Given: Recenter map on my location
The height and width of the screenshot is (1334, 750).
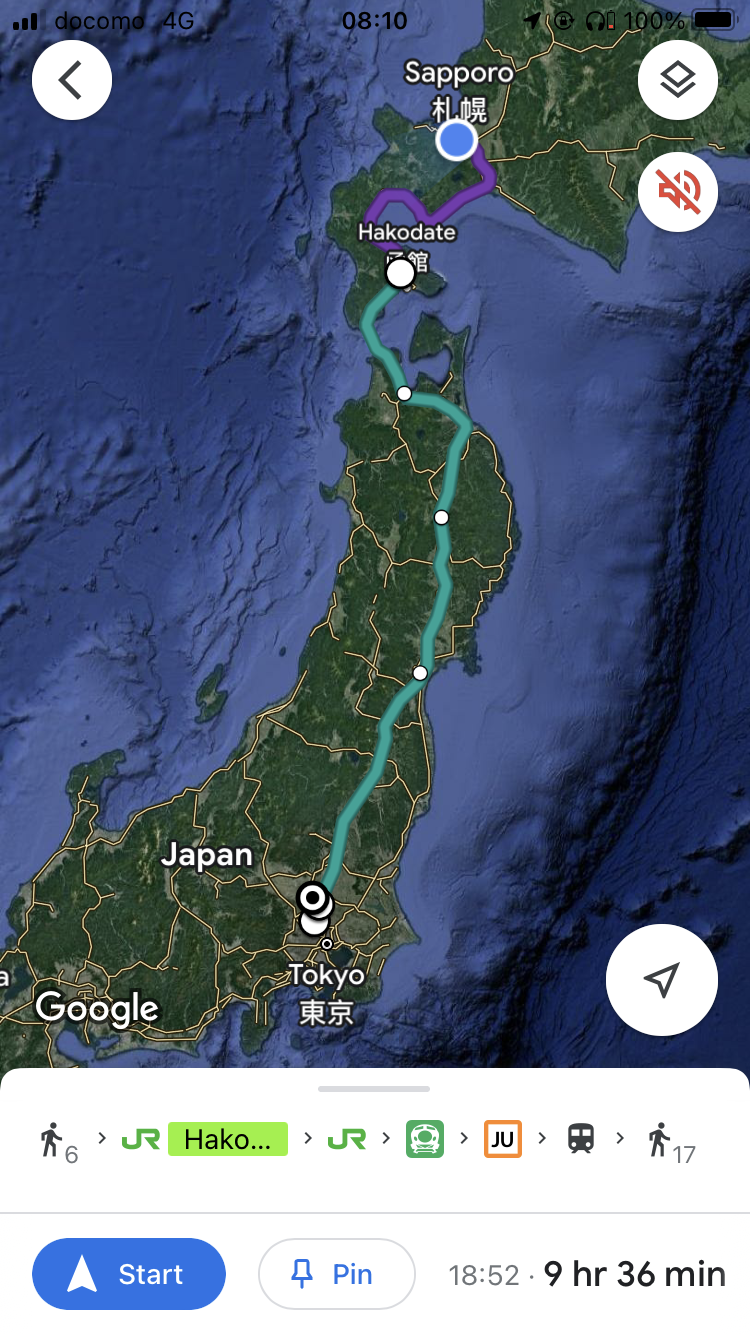Looking at the screenshot, I should click(x=661, y=980).
